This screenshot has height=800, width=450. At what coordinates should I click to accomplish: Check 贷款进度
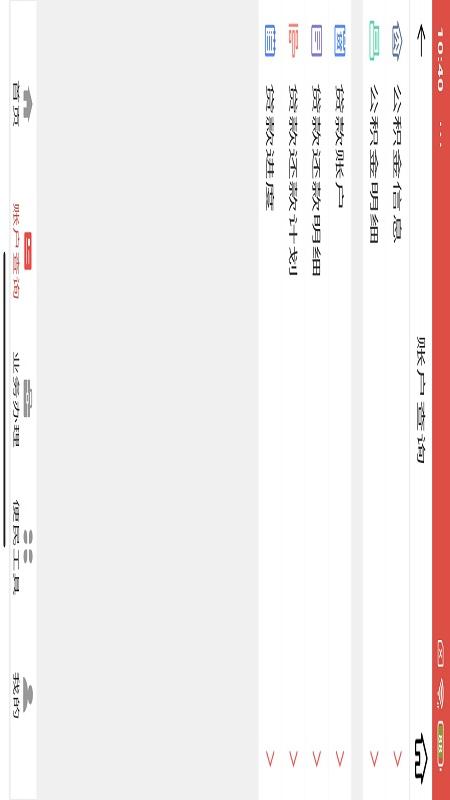tap(270, 400)
